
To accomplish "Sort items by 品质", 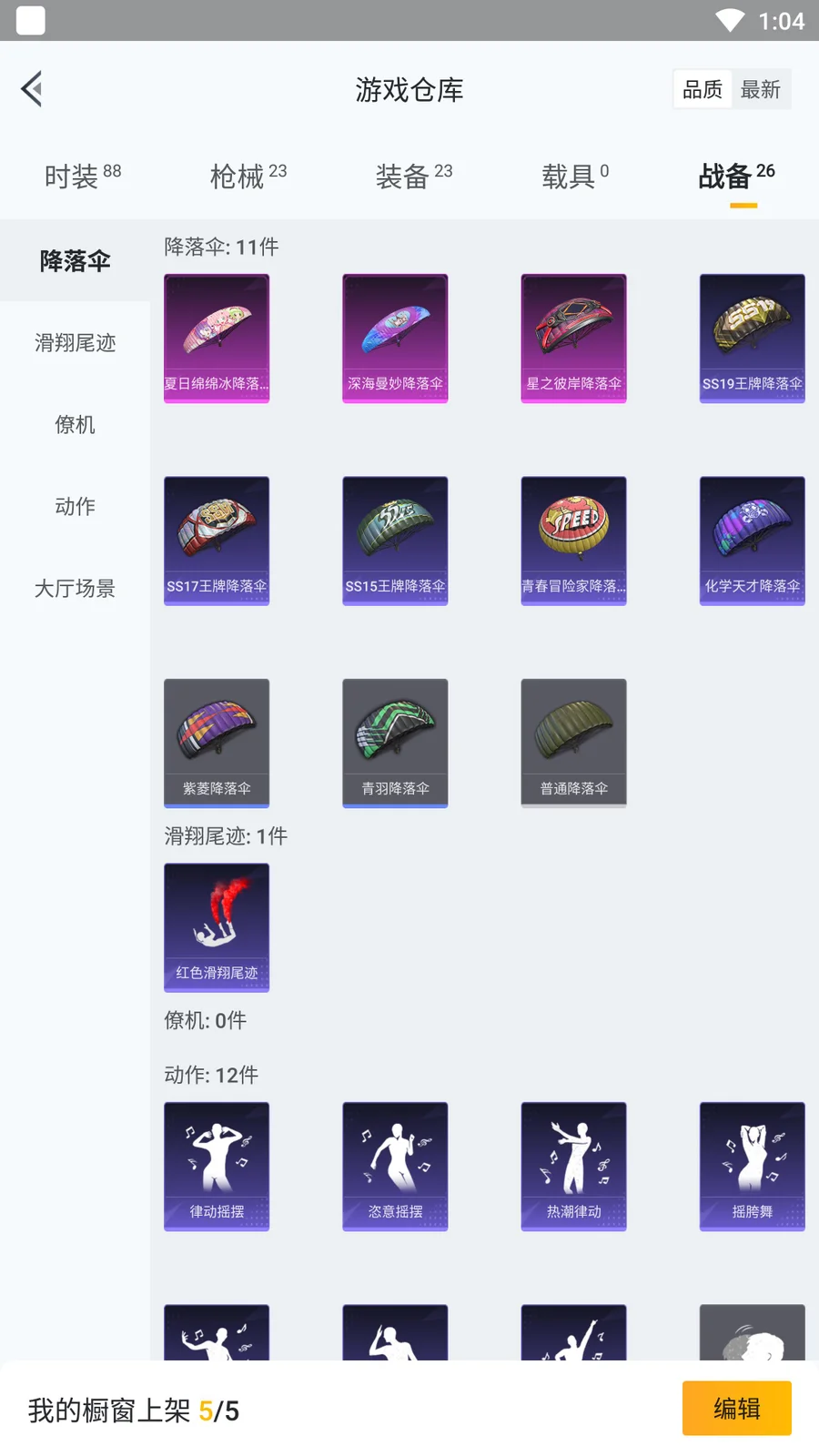I will pos(703,89).
